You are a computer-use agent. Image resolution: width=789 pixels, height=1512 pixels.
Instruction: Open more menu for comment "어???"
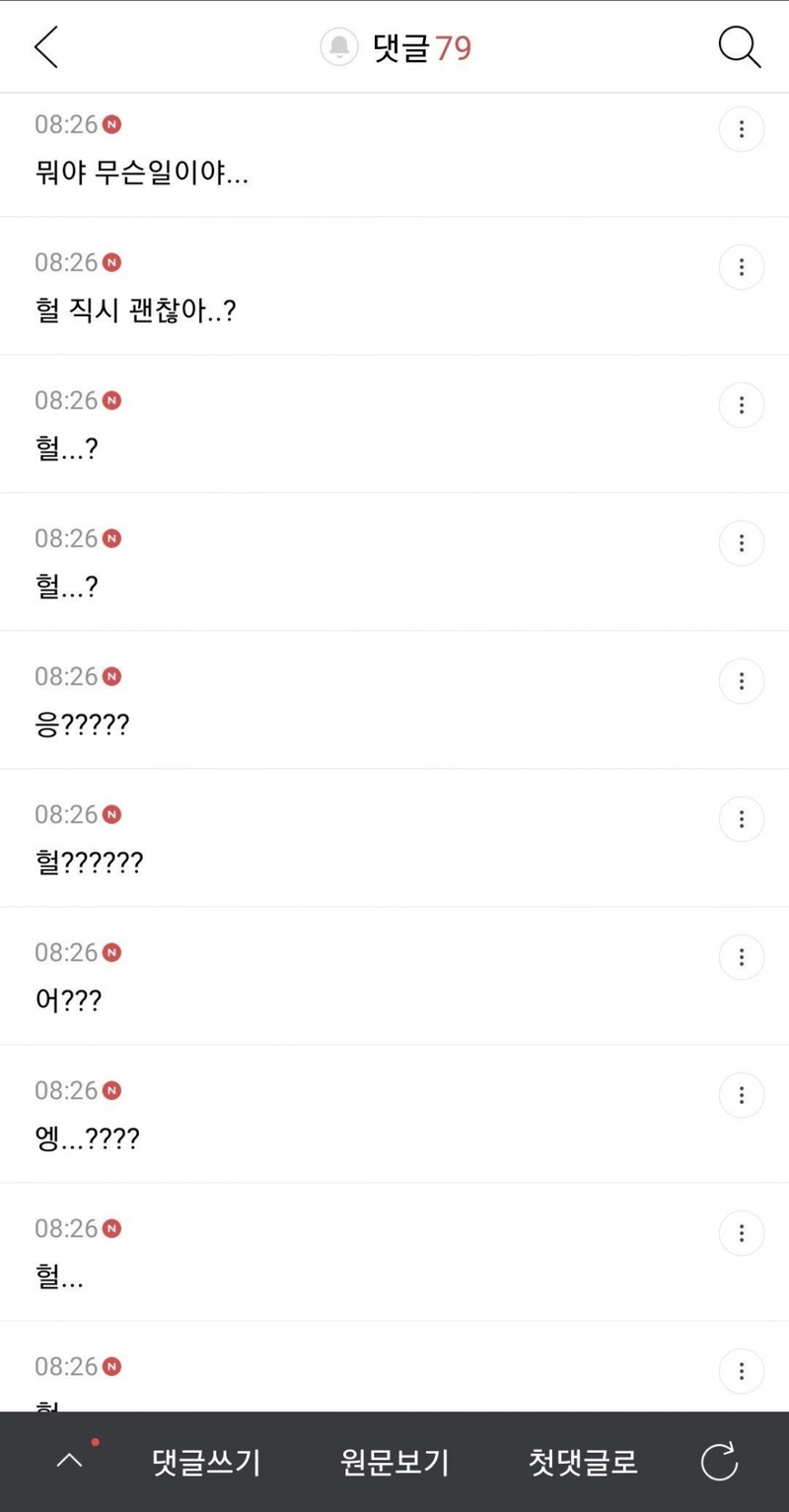[x=742, y=957]
